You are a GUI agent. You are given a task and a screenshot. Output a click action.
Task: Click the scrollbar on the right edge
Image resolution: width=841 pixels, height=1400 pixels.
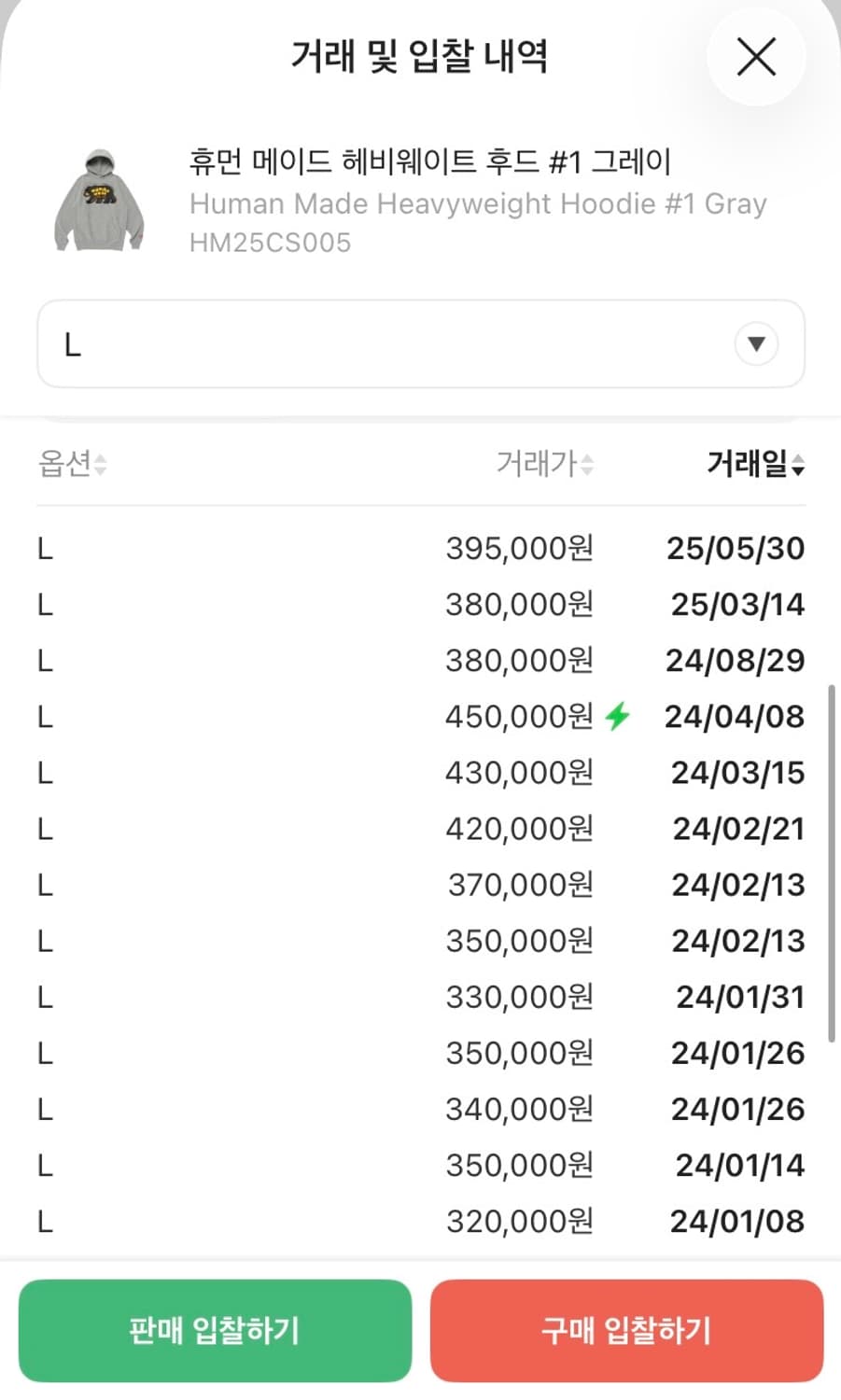834,859
